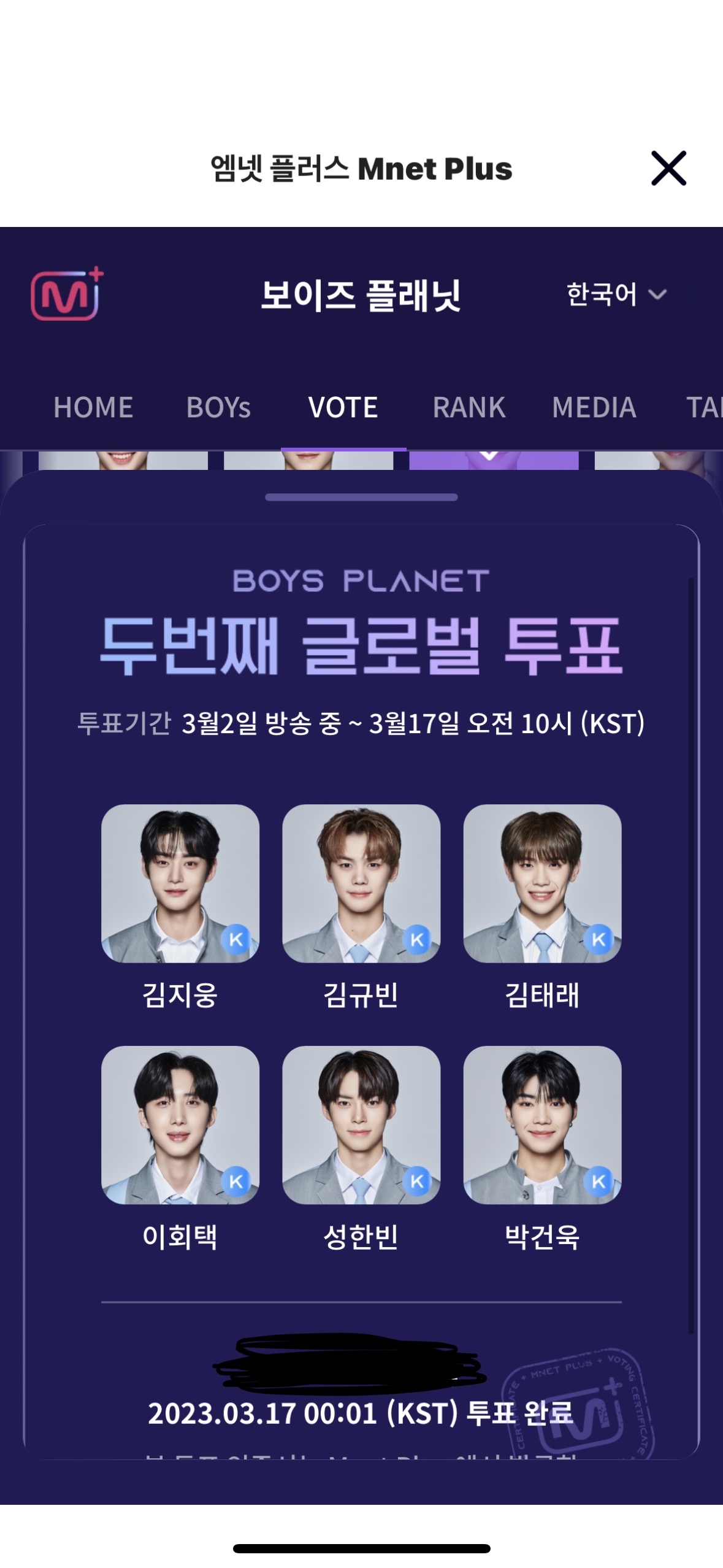The image size is (723, 1568).
Task: Switch to the HOME tab
Action: click(x=93, y=407)
